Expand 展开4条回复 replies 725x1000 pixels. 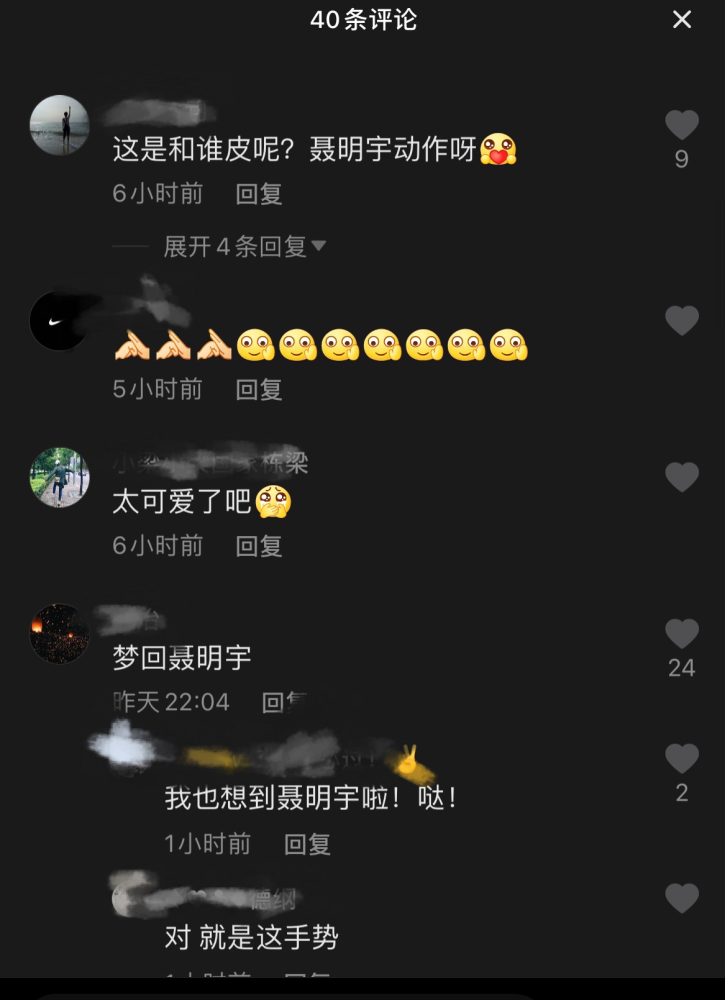245,246
